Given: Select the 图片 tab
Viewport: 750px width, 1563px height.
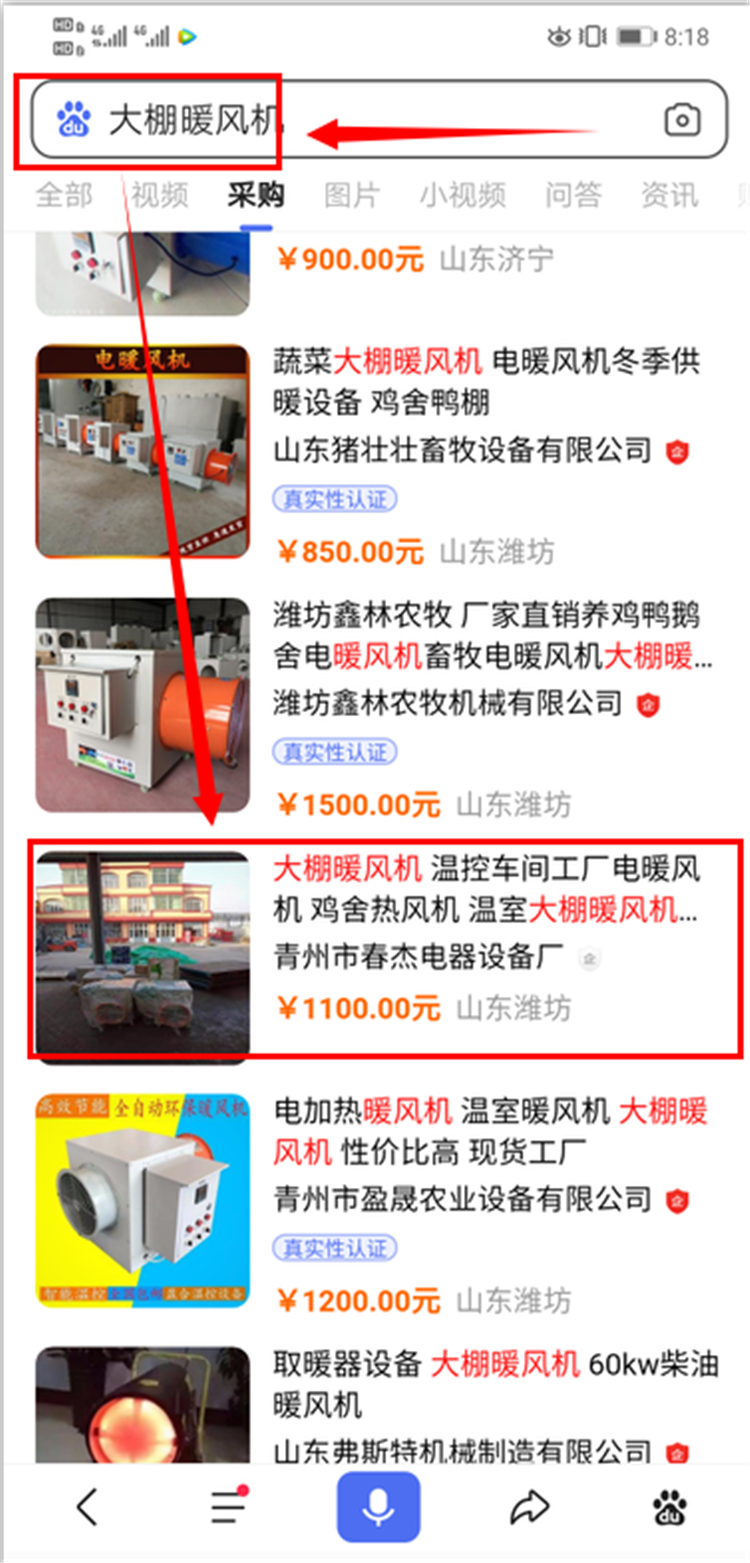Looking at the screenshot, I should (351, 194).
